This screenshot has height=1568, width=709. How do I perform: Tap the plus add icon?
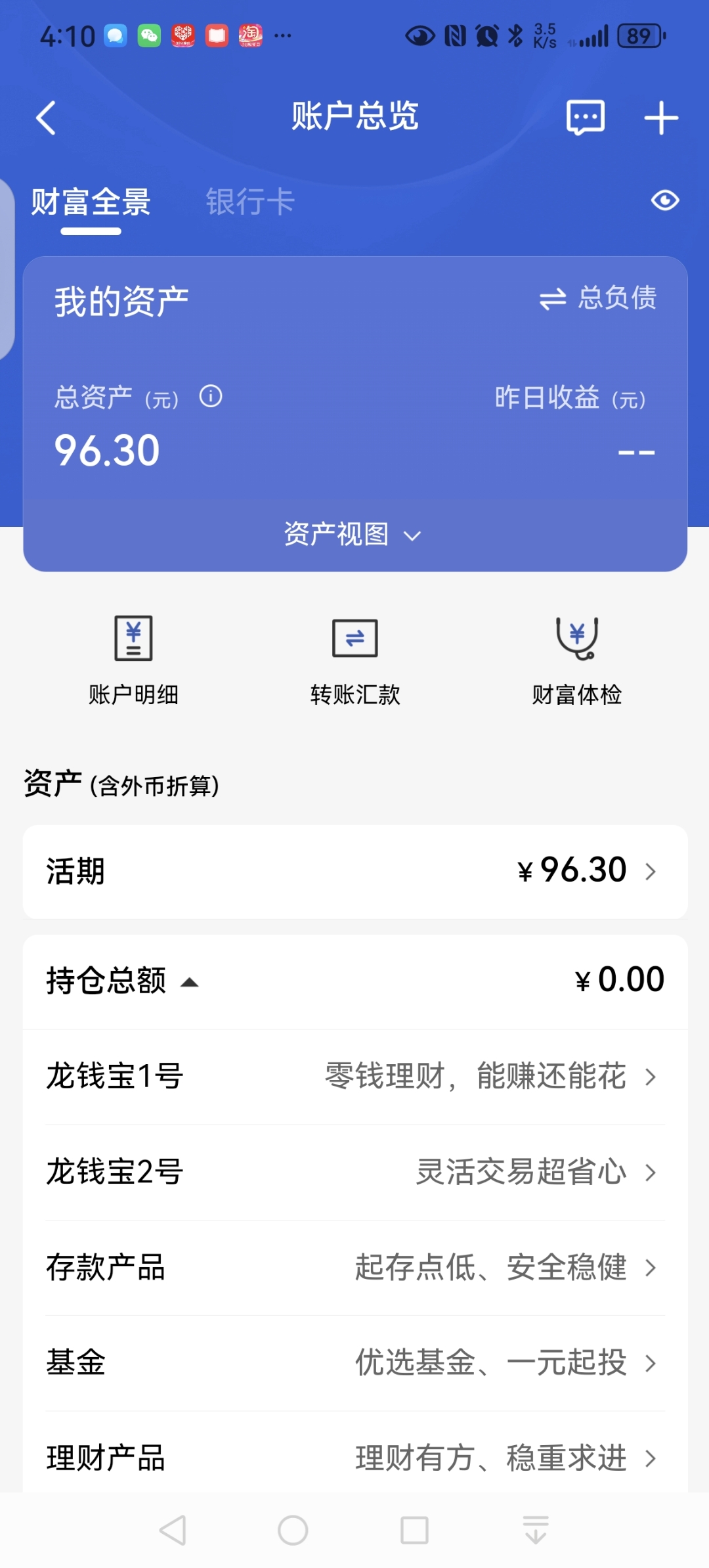tap(660, 118)
